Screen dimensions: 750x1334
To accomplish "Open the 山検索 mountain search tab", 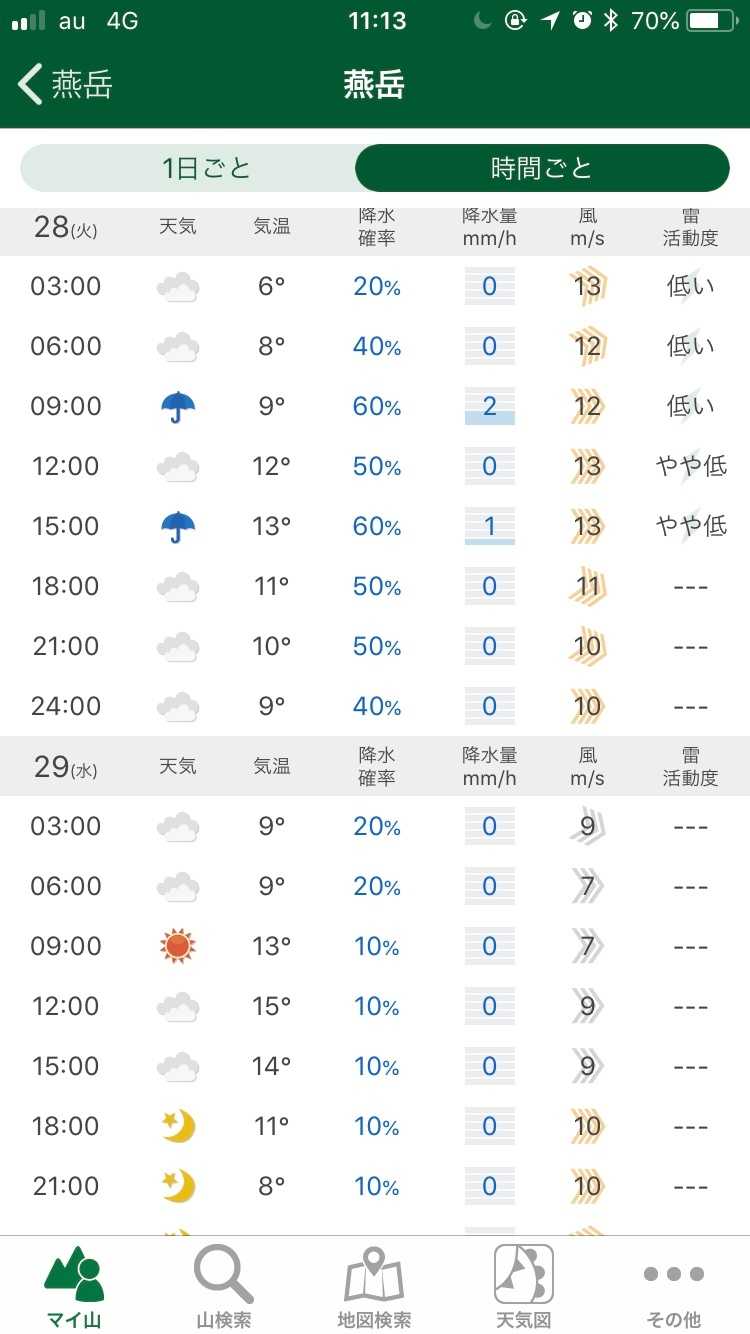I will tap(224, 1286).
